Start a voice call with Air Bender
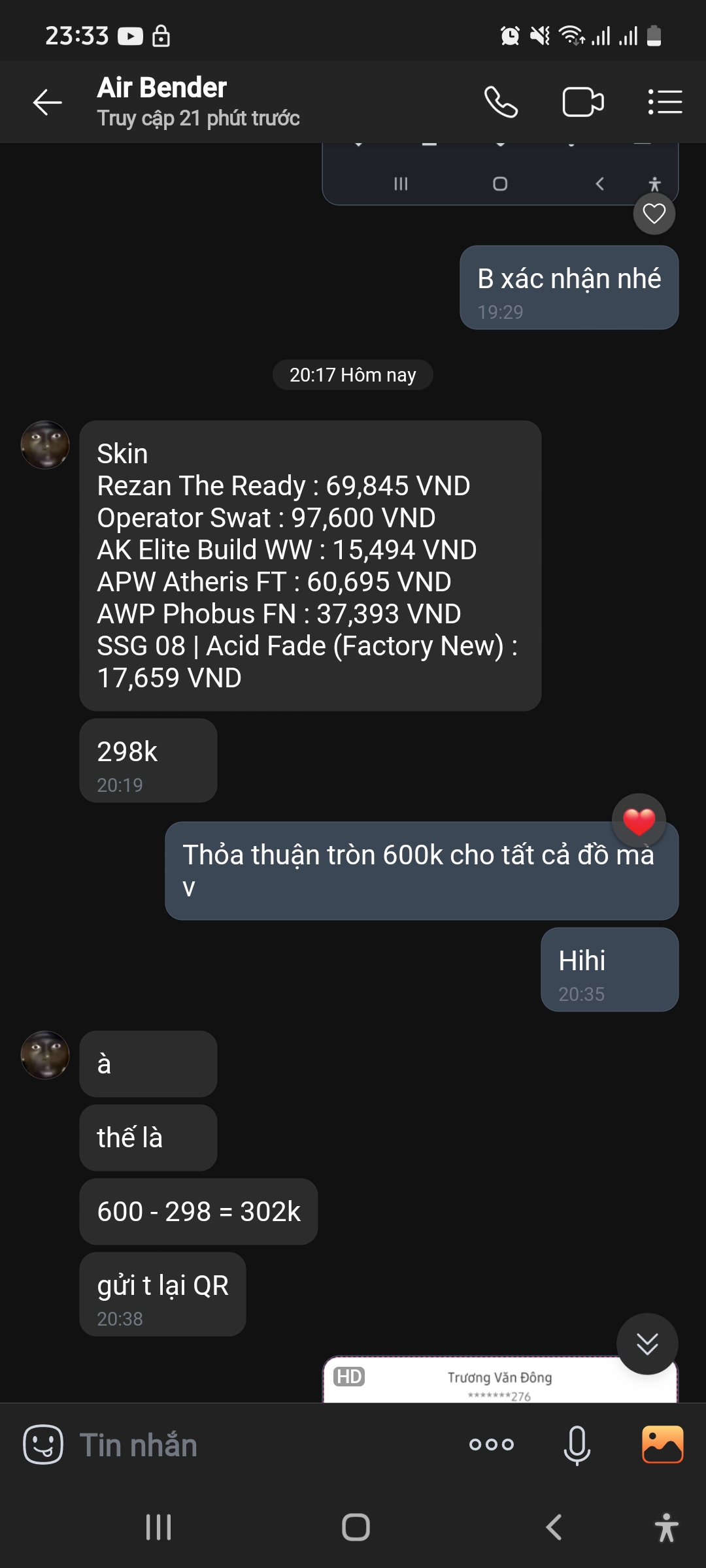Viewport: 706px width, 1568px height. (501, 103)
